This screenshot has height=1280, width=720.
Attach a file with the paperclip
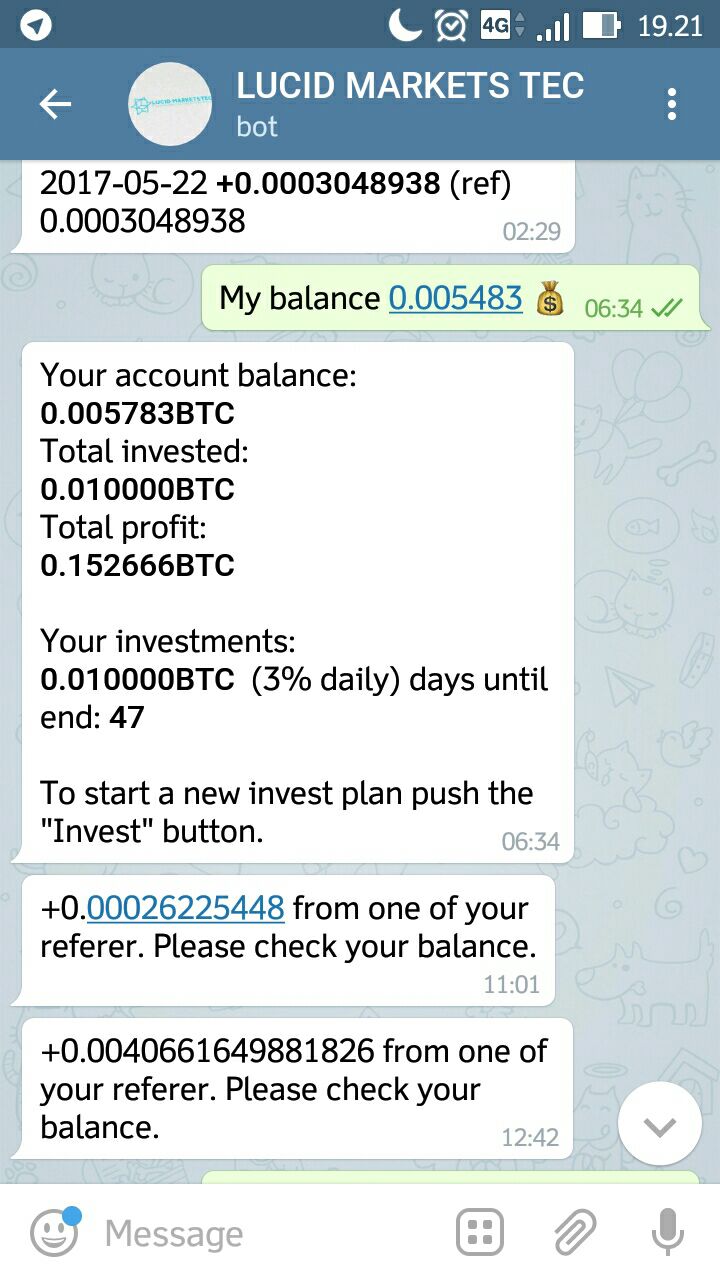pyautogui.click(x=574, y=1232)
